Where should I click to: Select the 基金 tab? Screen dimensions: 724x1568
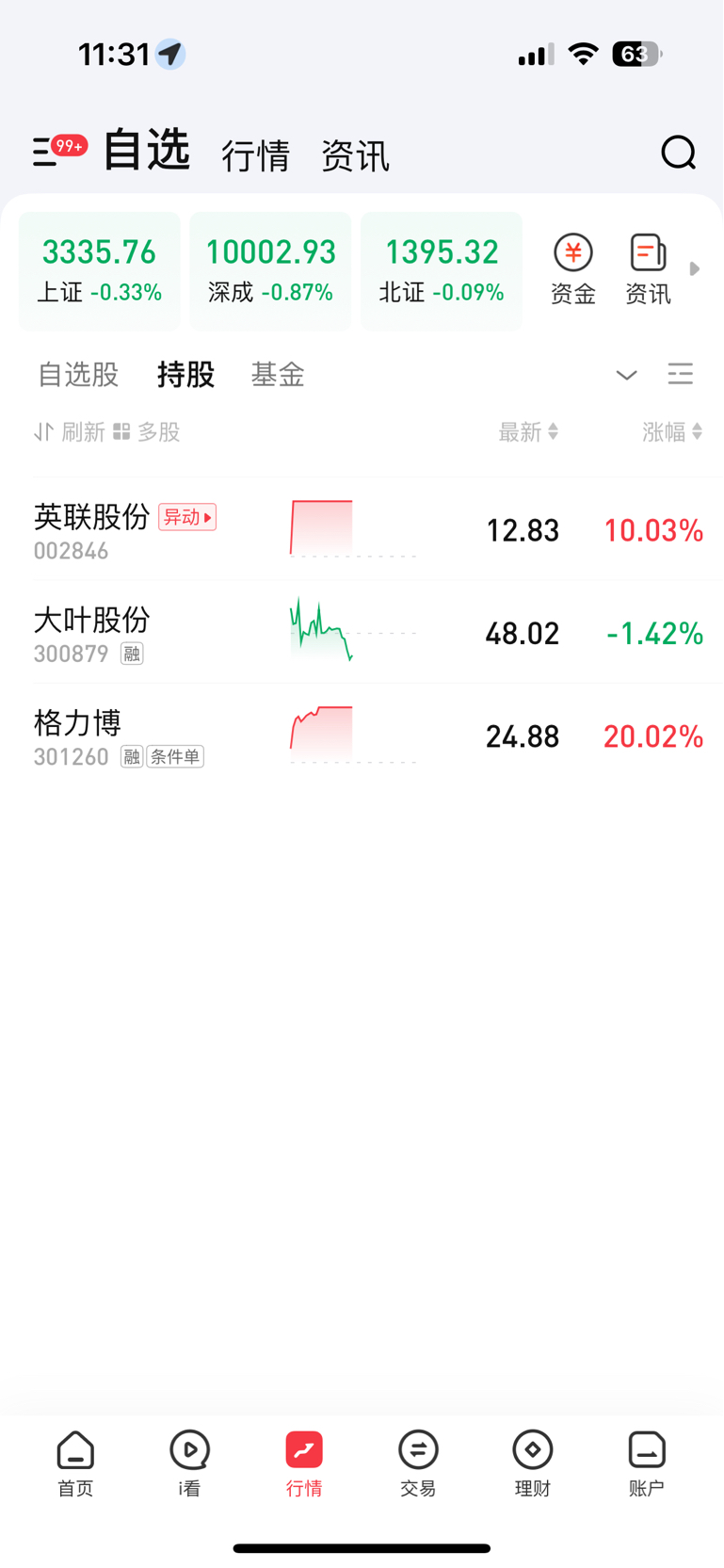point(278,375)
